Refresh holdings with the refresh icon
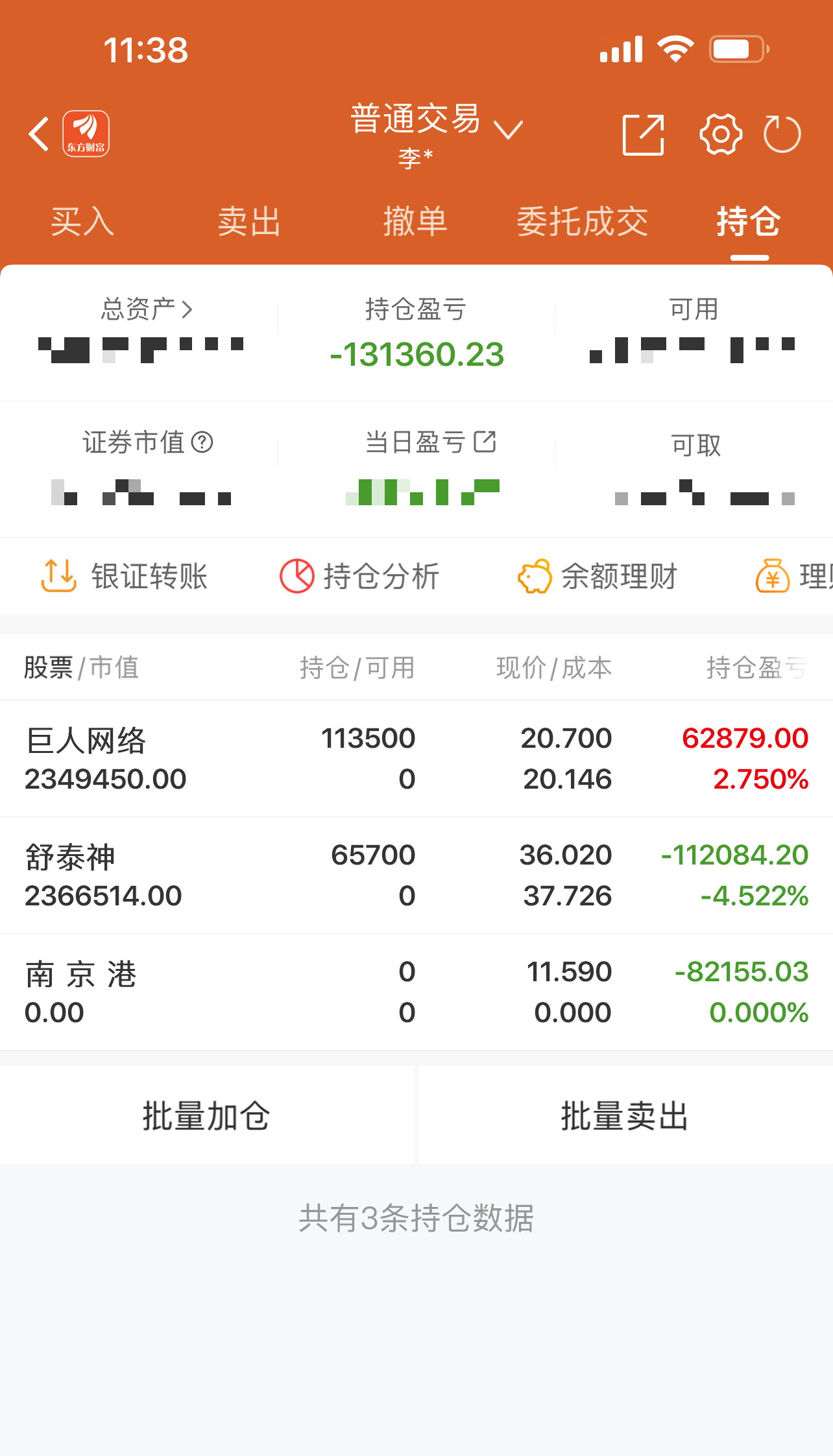The image size is (833, 1456). point(782,134)
